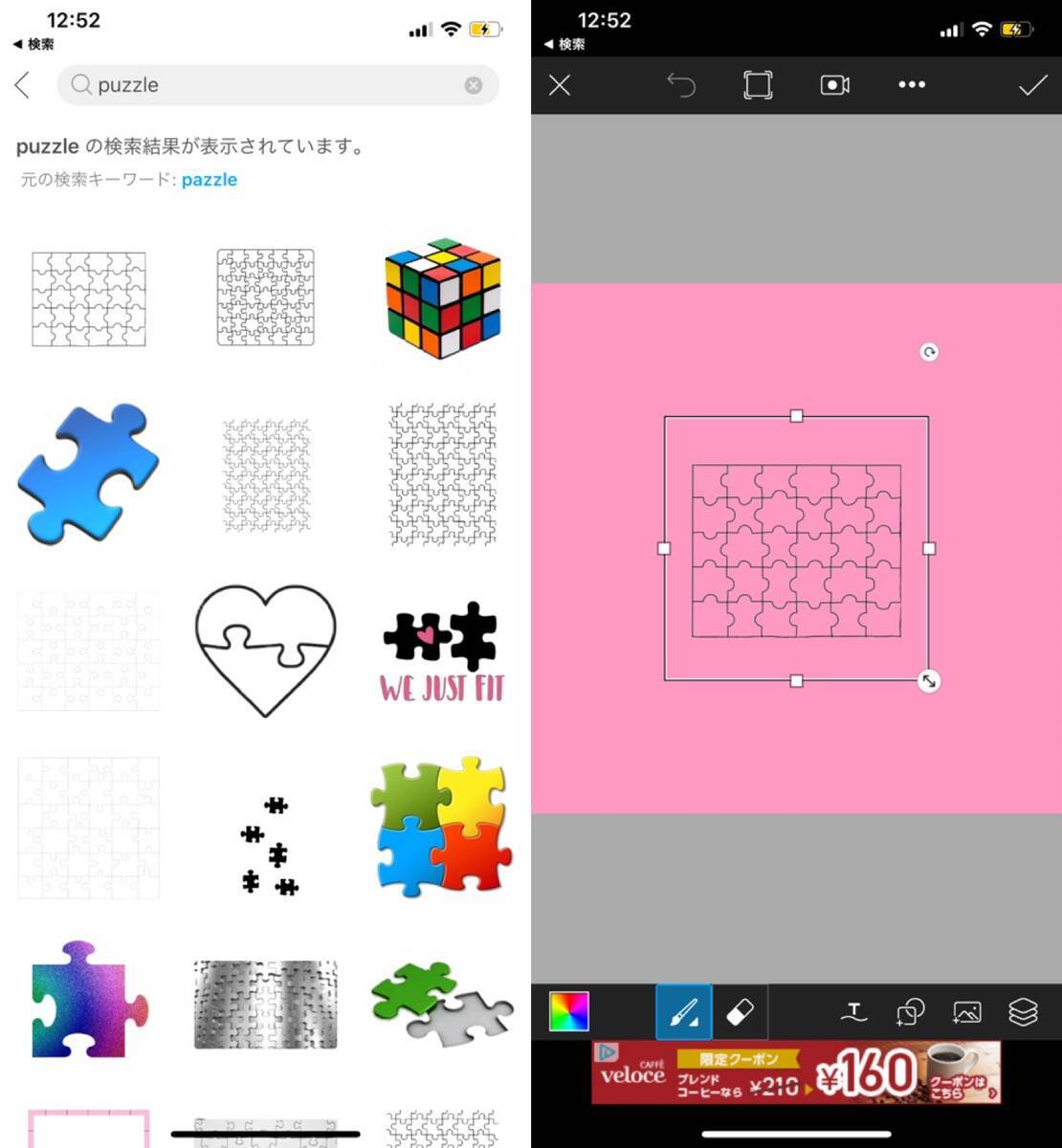This screenshot has width=1062, height=1148.
Task: Tap the puzzle search box
Action: 268,85
